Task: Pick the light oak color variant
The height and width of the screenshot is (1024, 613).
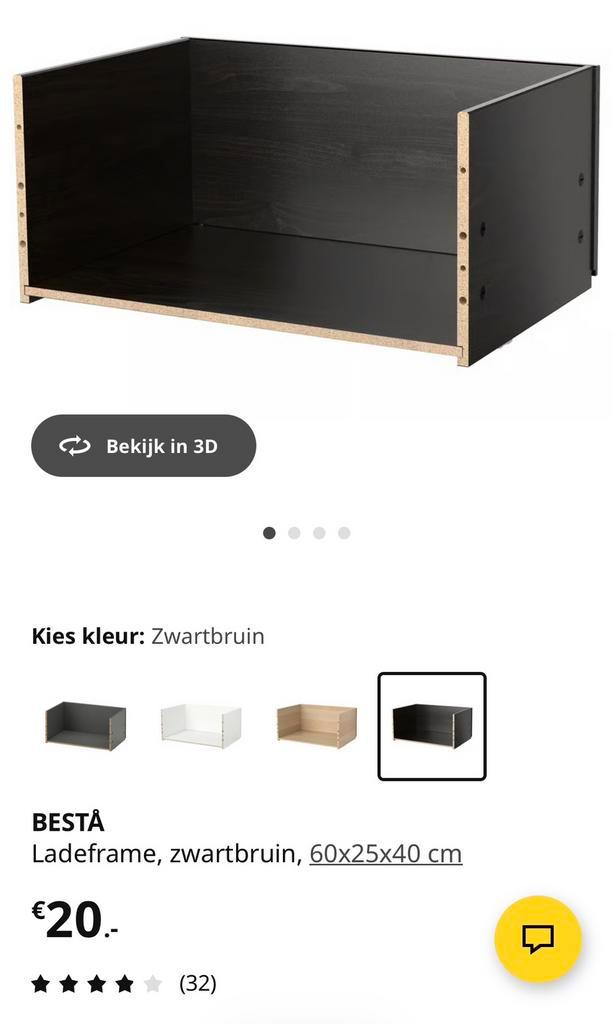Action: click(x=316, y=724)
